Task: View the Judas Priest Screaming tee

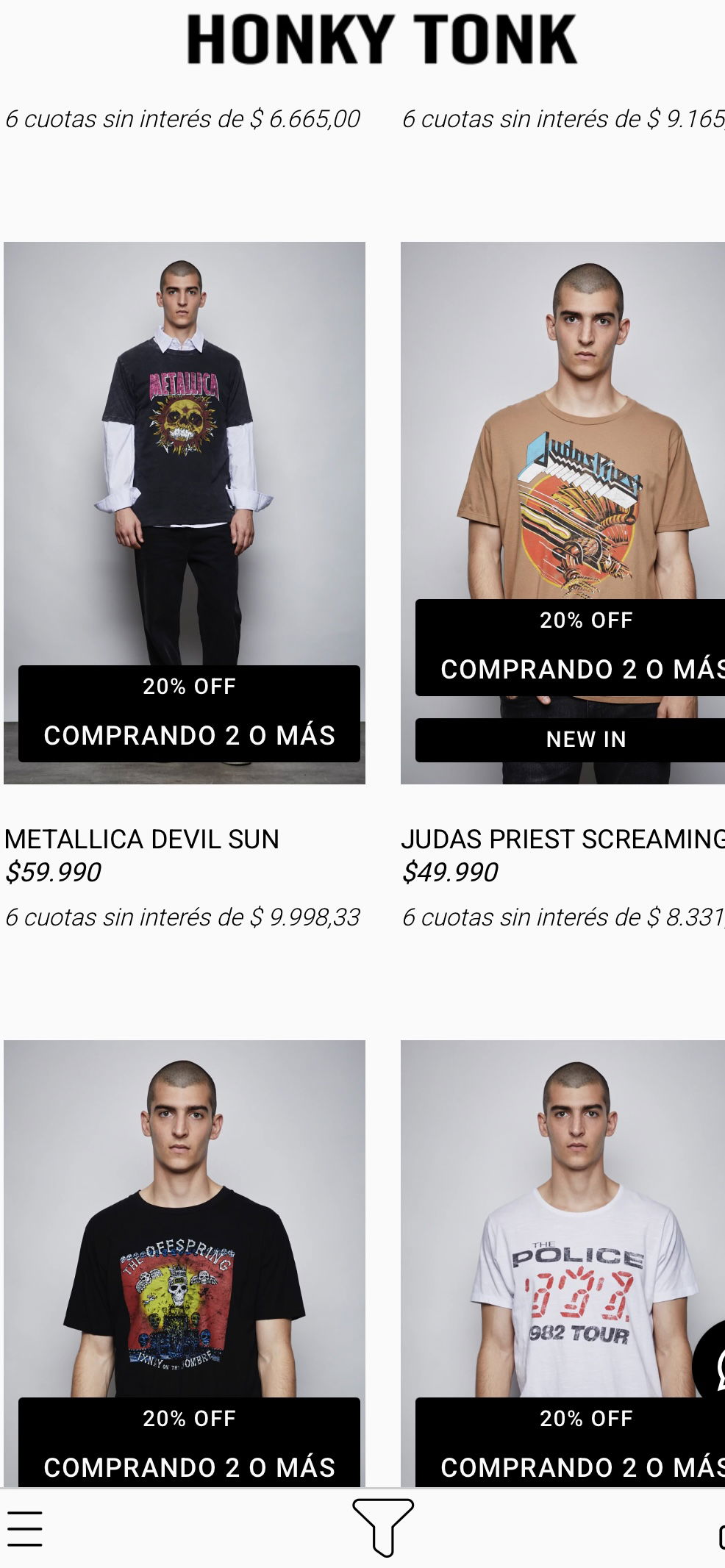Action: click(x=562, y=512)
